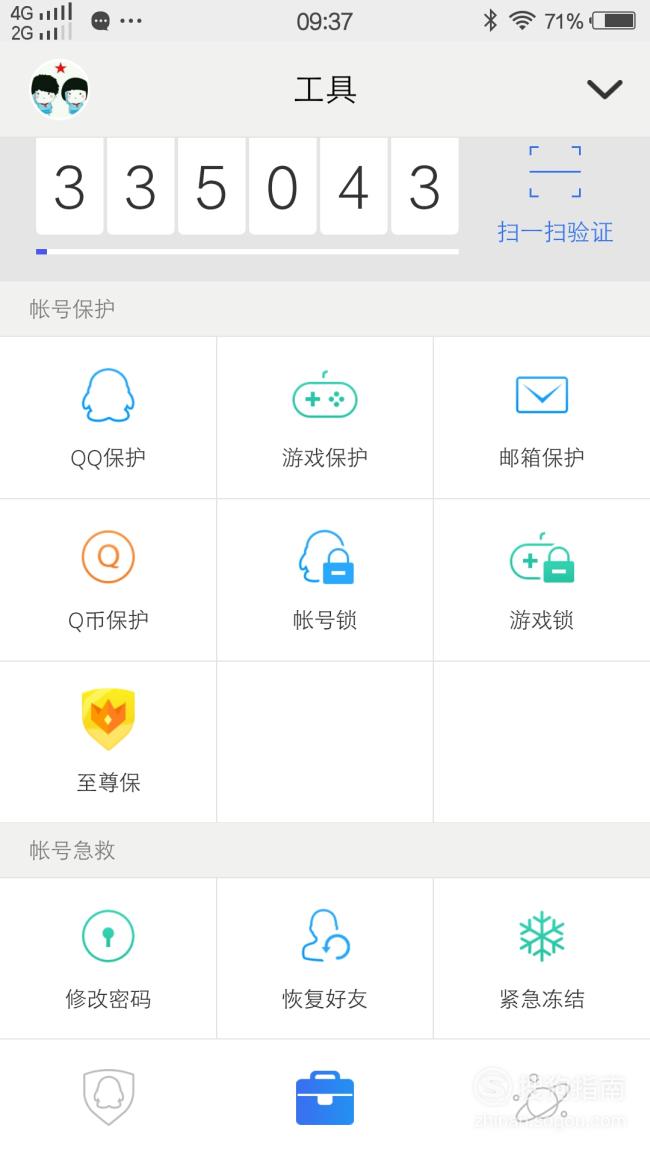This screenshot has height=1155, width=650.
Task: Open Q币保护
Action: pyautogui.click(x=108, y=580)
